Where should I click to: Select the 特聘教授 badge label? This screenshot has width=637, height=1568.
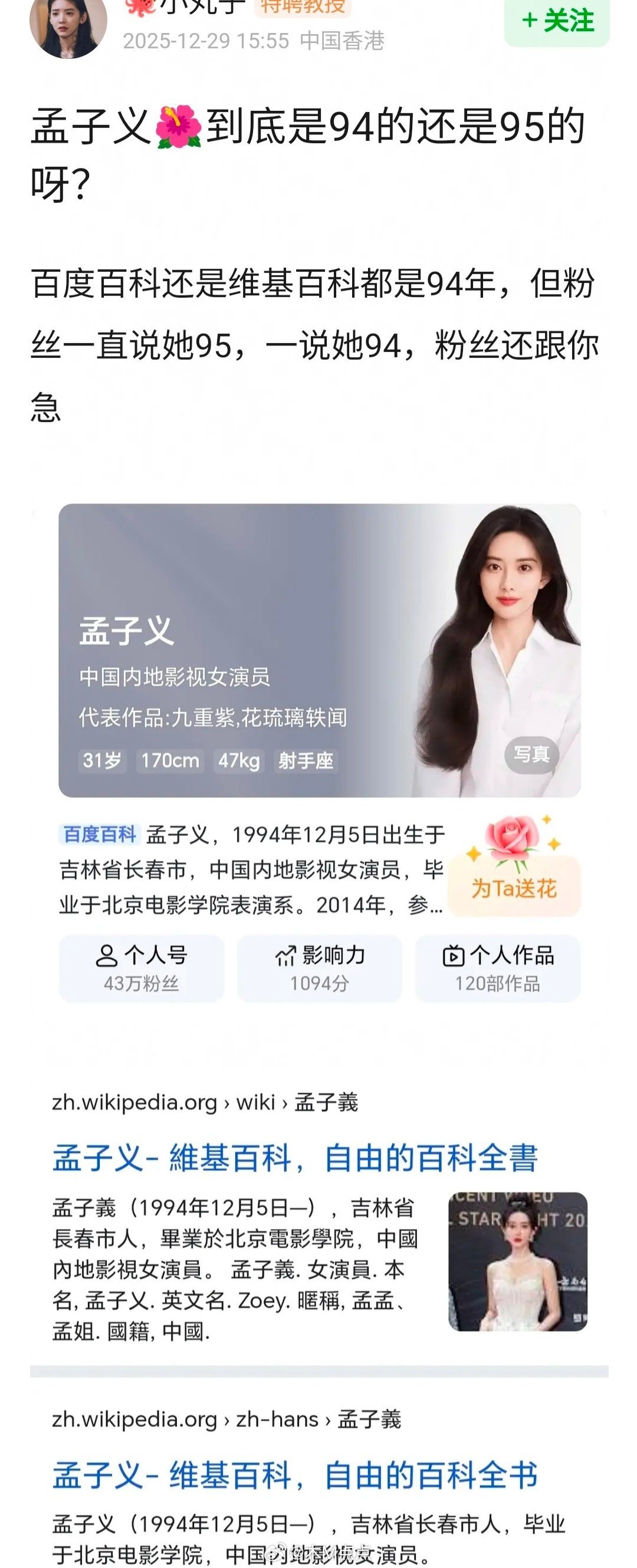[305, 6]
